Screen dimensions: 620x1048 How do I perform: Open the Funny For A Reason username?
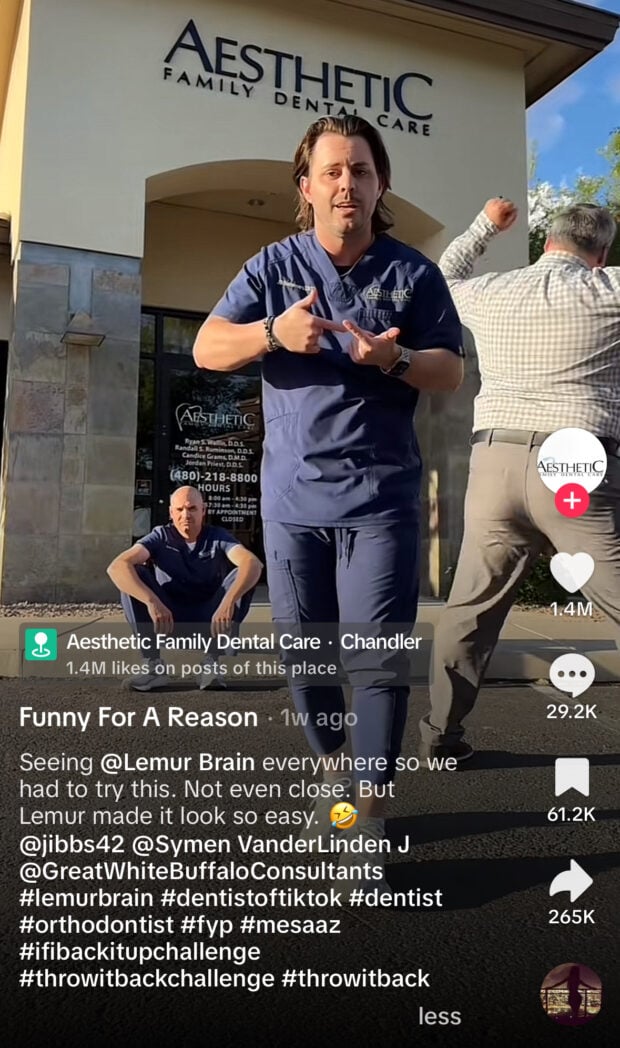pyautogui.click(x=138, y=717)
